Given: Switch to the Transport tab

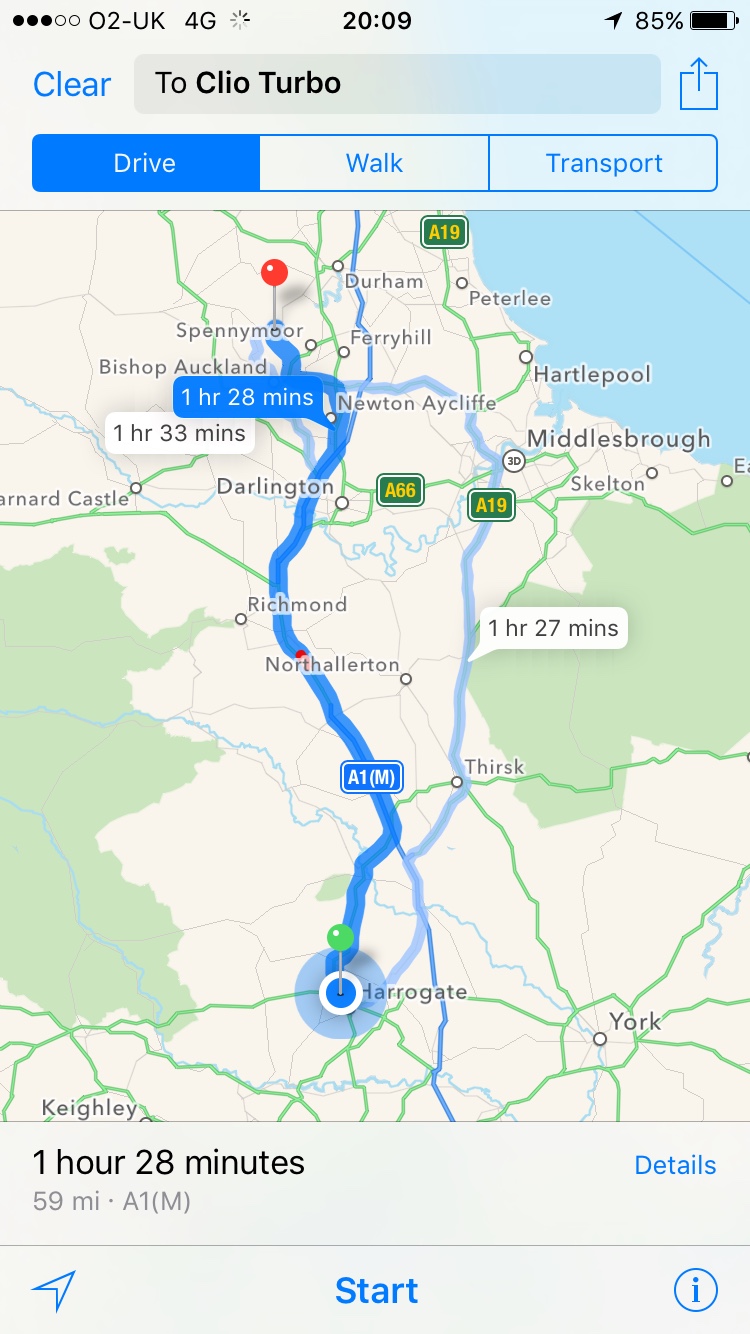Looking at the screenshot, I should [603, 163].
